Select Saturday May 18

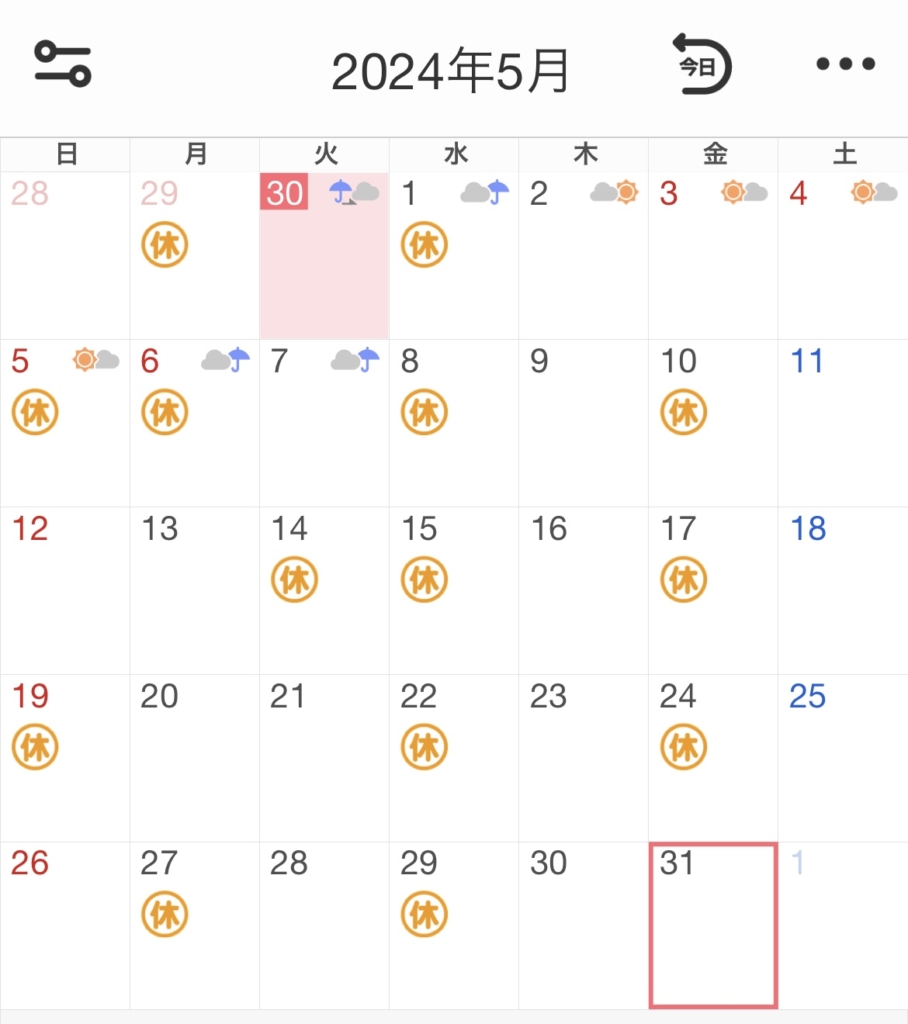843,590
